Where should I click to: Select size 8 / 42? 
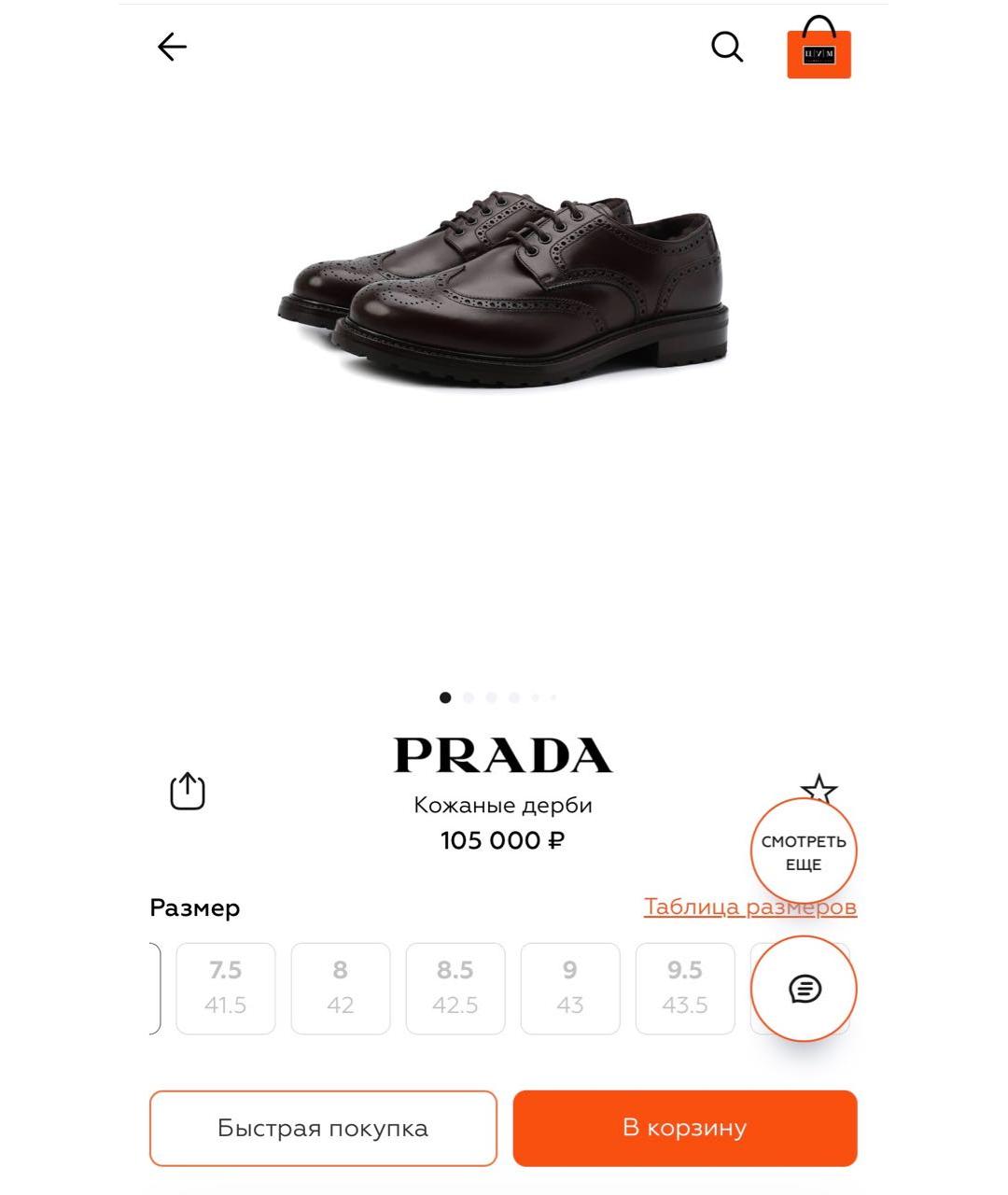click(340, 988)
